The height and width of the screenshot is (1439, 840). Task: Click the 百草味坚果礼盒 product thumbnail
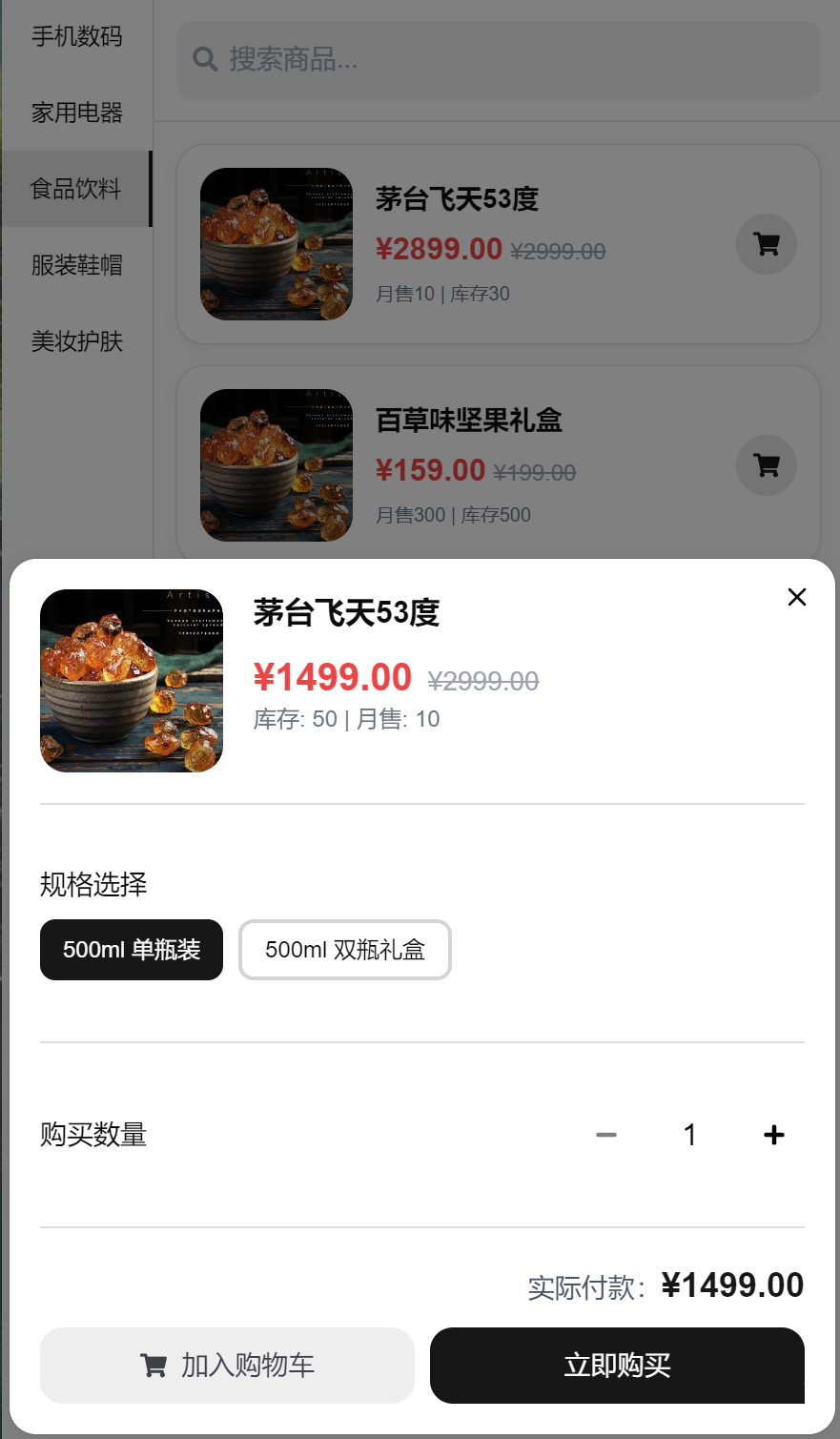tap(276, 465)
